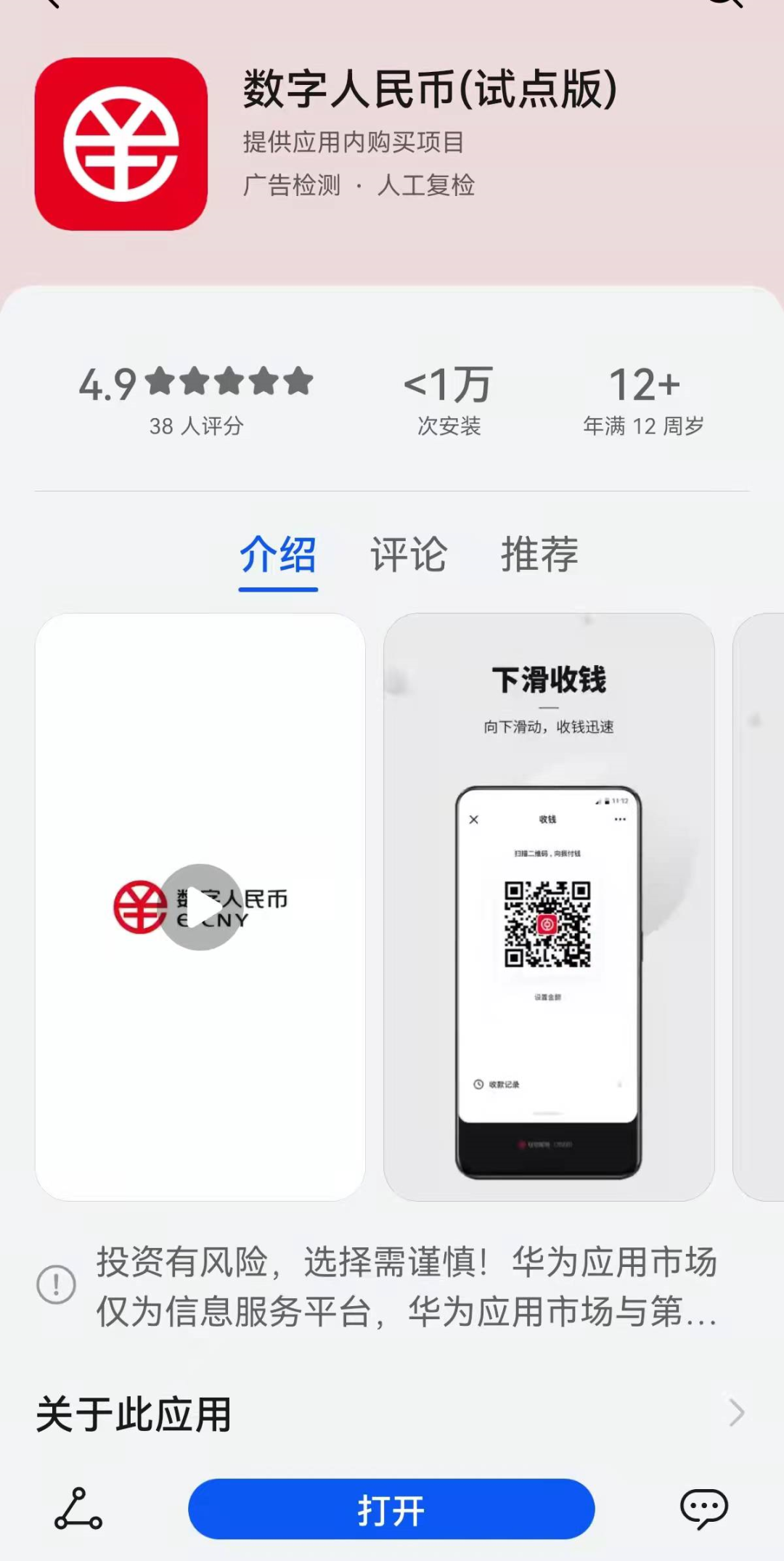Open the comment bubble icon
The image size is (784, 1561).
coord(703,1509)
